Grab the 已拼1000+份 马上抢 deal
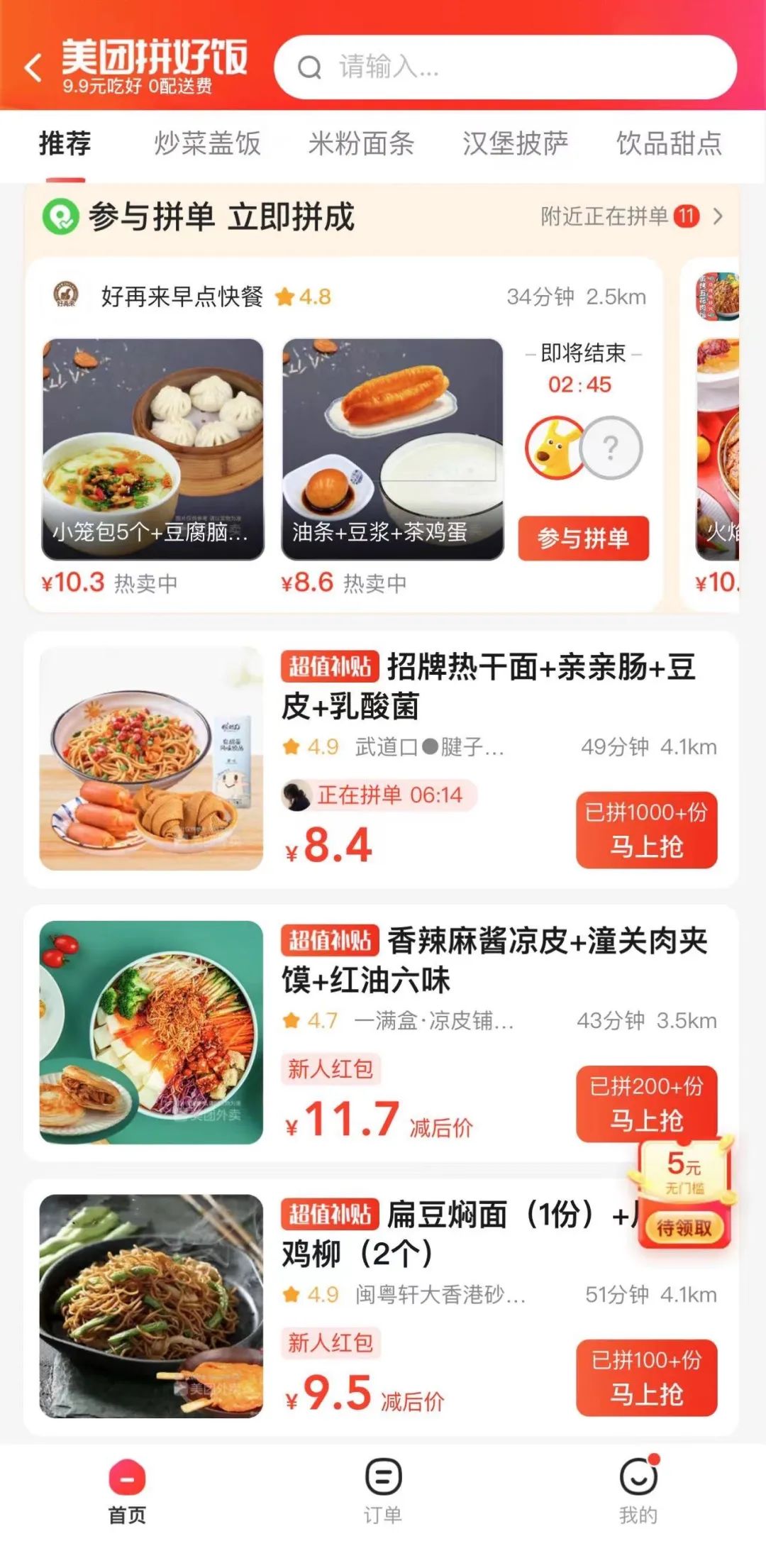 tap(646, 830)
